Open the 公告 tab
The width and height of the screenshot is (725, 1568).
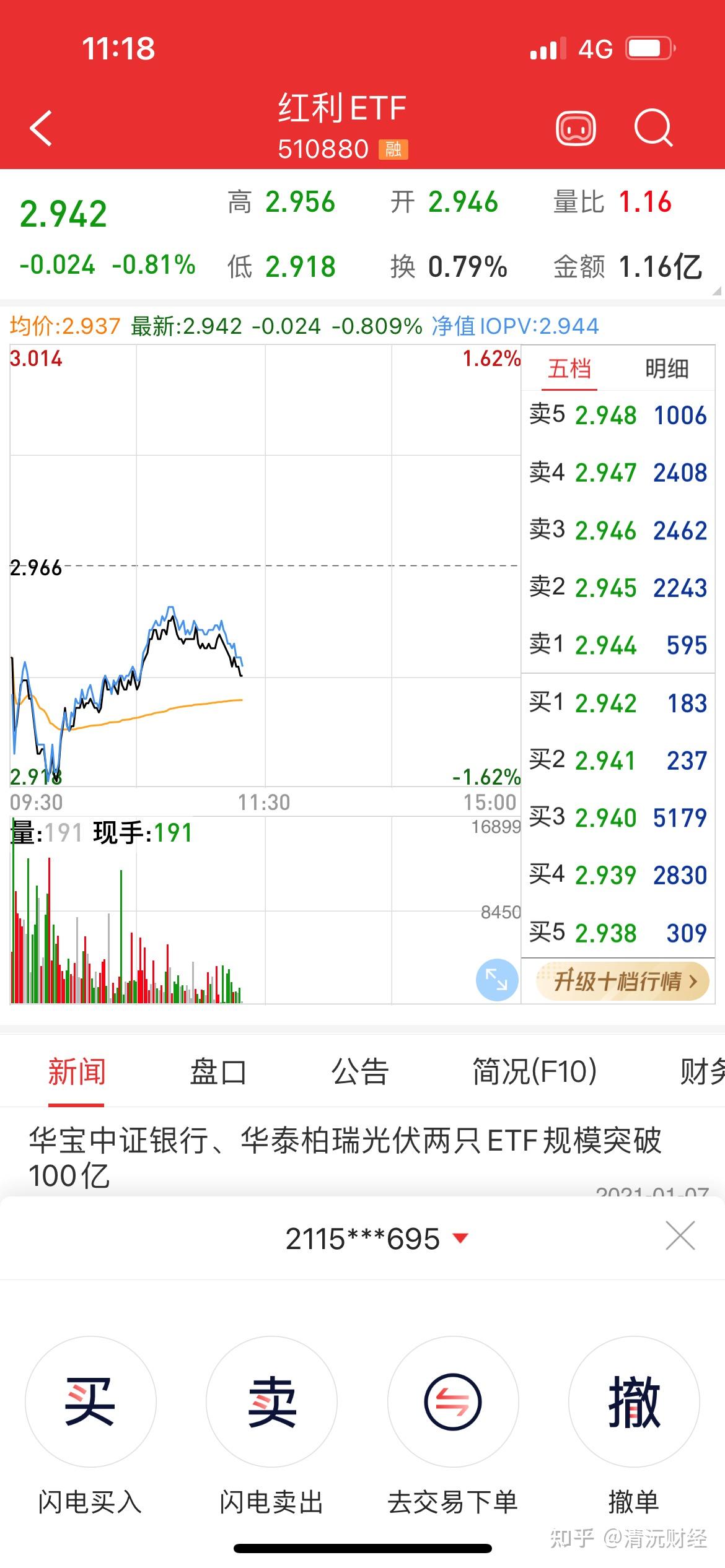(x=360, y=1072)
